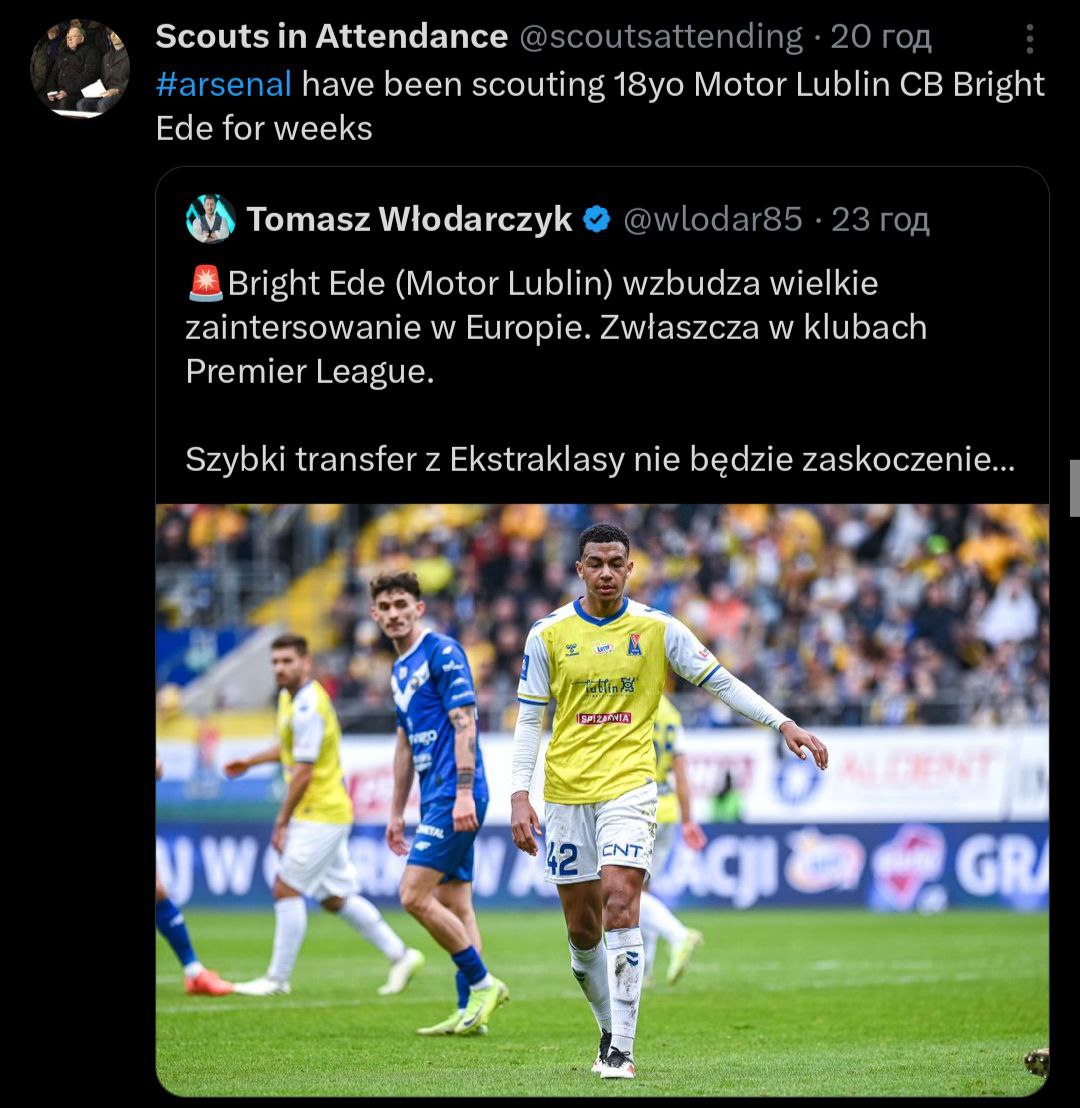This screenshot has height=1108, width=1080.
Task: Enlarge the match photo in the quoted tweet
Action: click(x=602, y=799)
